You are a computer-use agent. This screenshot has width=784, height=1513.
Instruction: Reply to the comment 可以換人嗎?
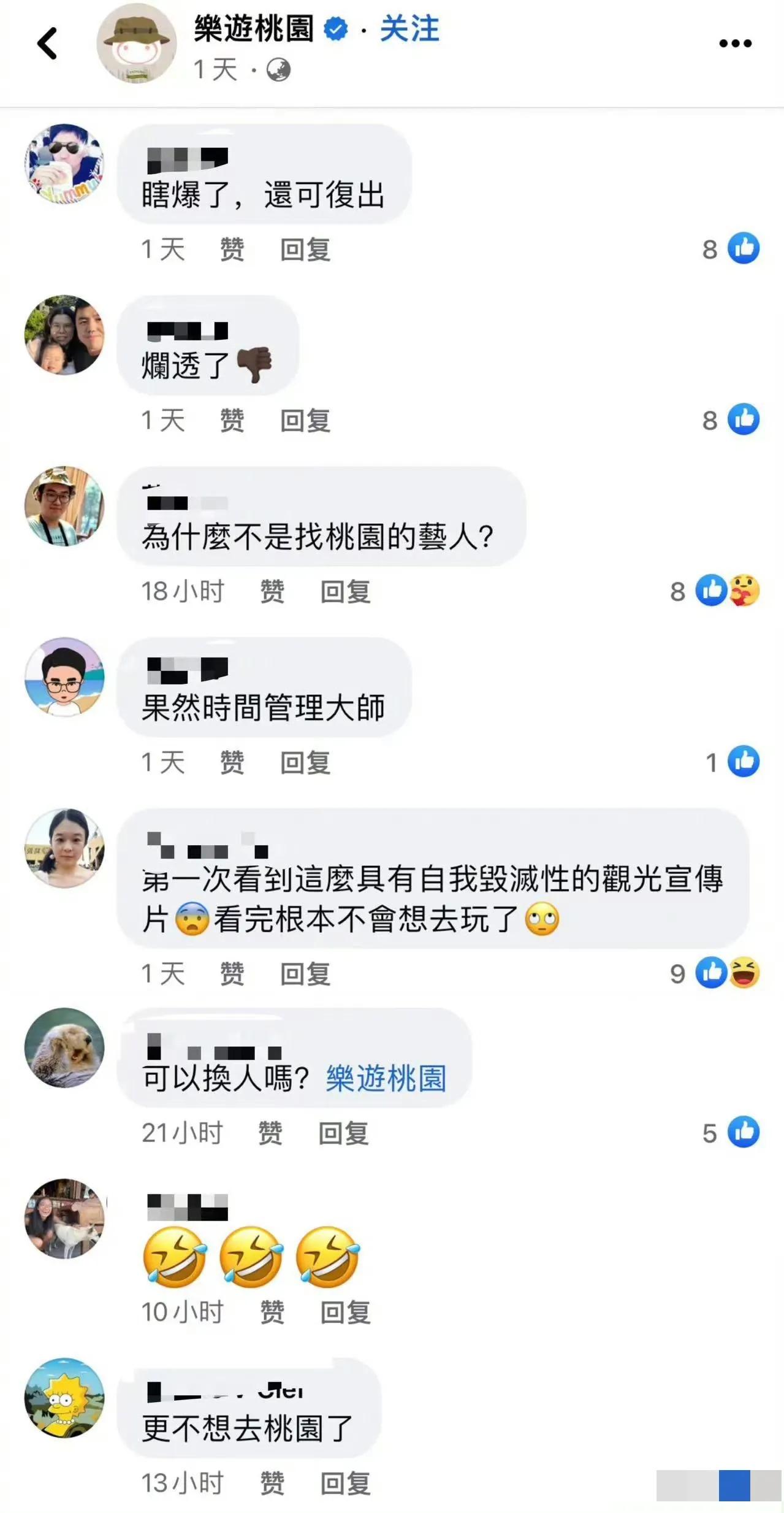pos(343,1133)
